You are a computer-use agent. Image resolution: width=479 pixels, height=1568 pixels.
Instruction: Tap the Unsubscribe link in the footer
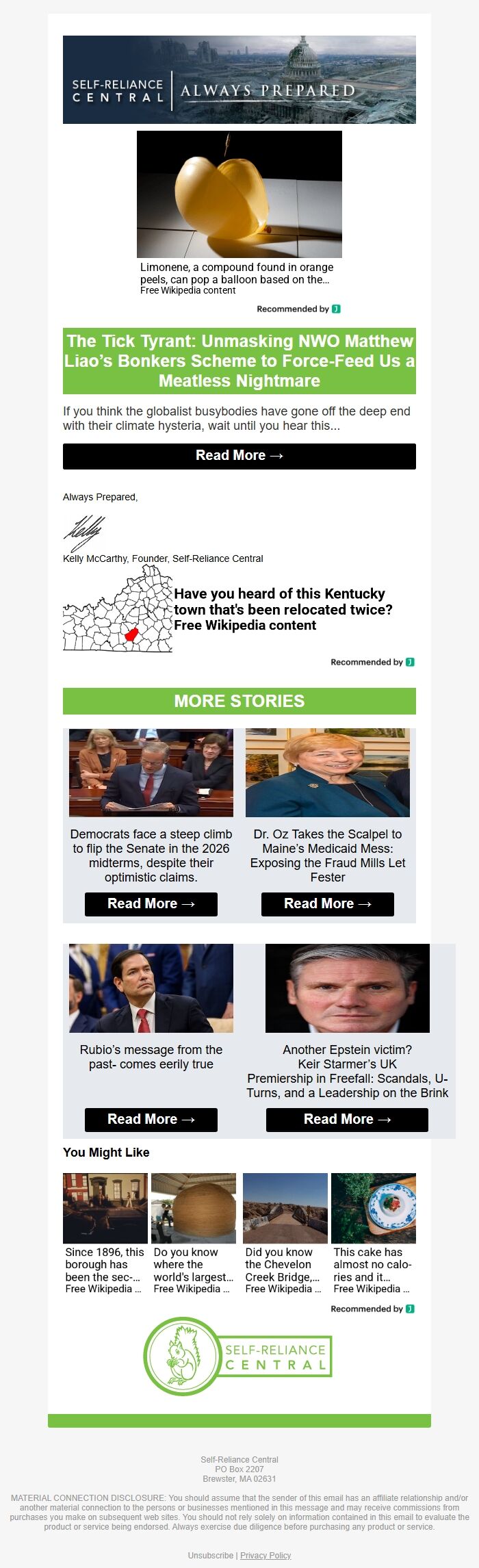(x=210, y=1556)
